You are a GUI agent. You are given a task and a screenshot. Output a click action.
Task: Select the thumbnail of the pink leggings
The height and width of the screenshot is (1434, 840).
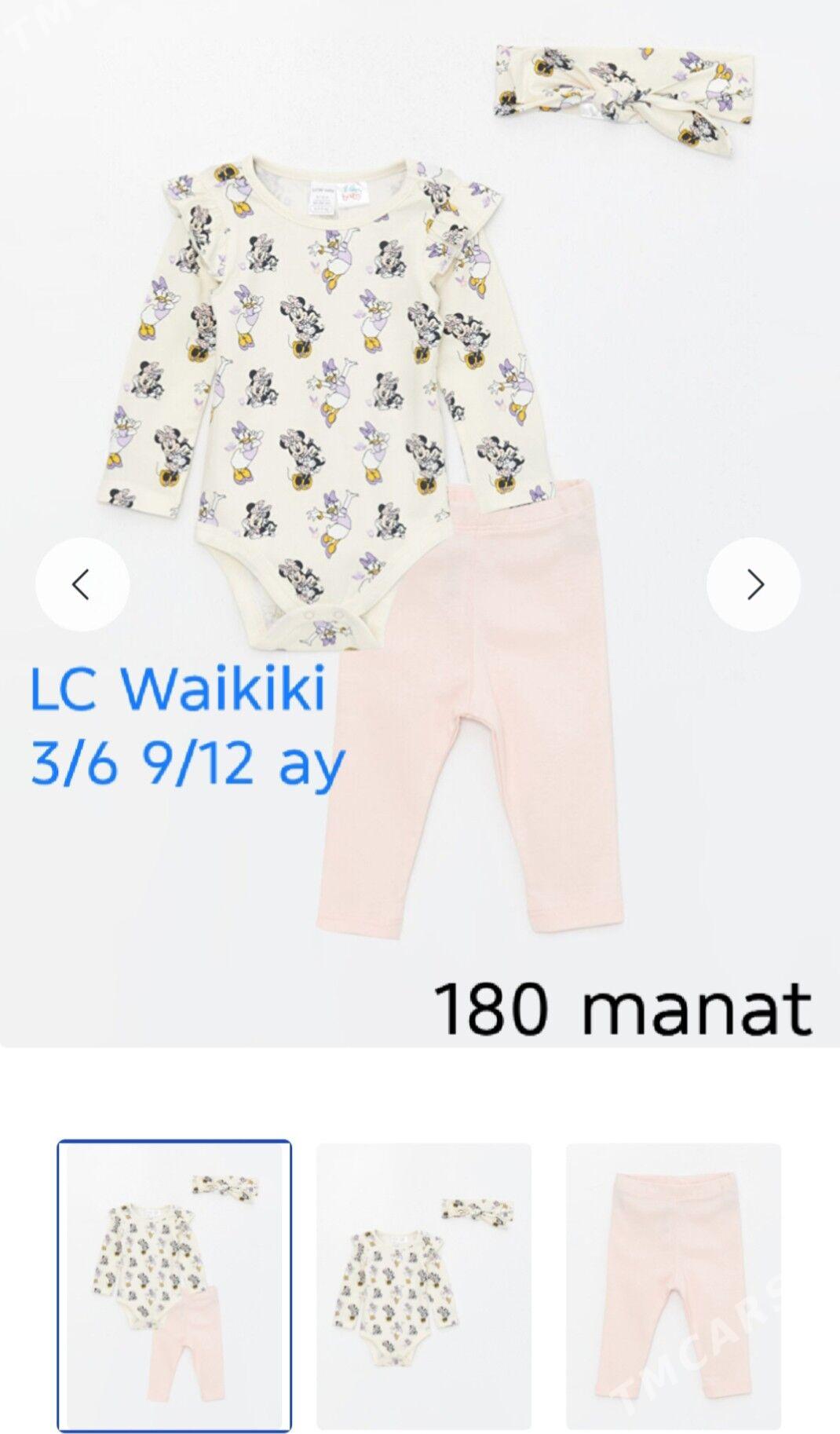click(x=674, y=1286)
